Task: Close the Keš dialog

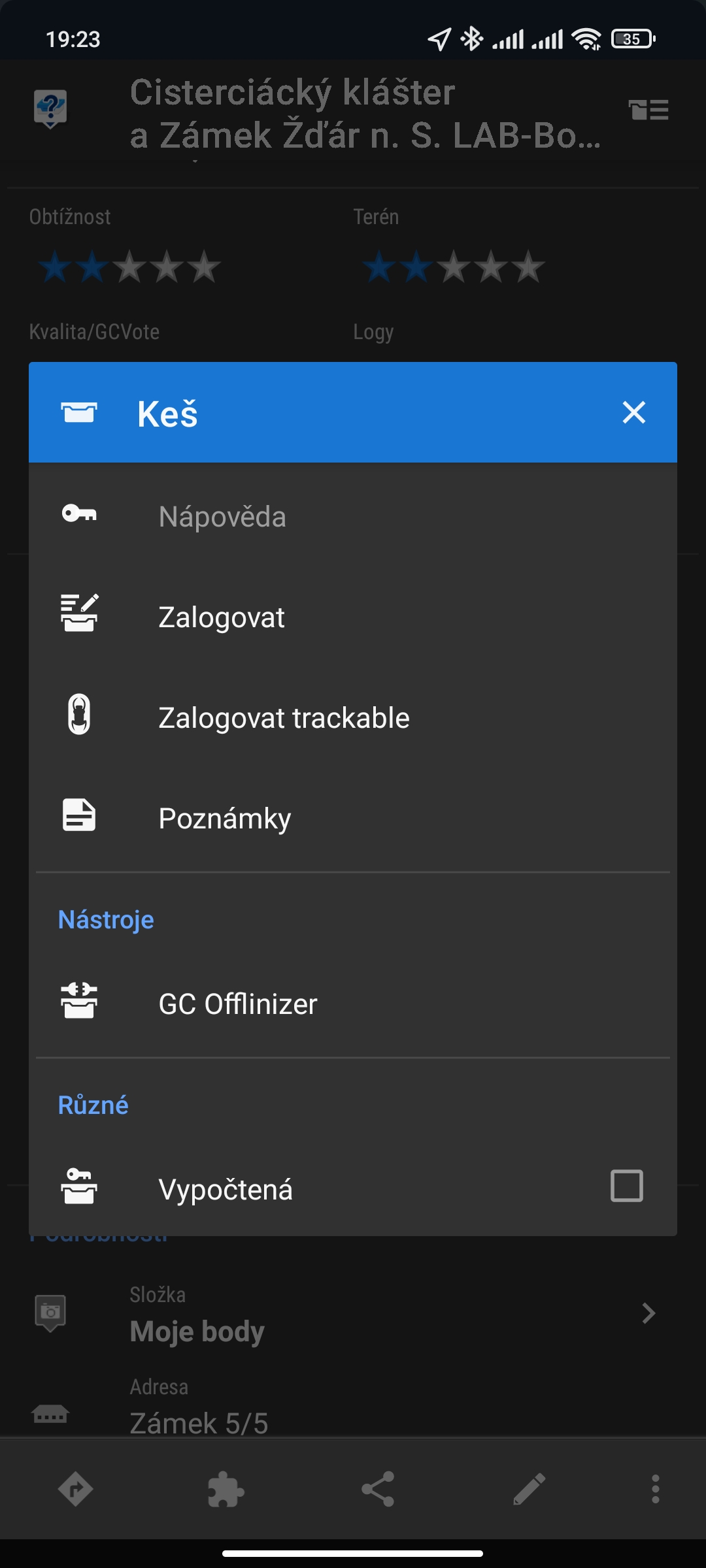Action: point(633,412)
